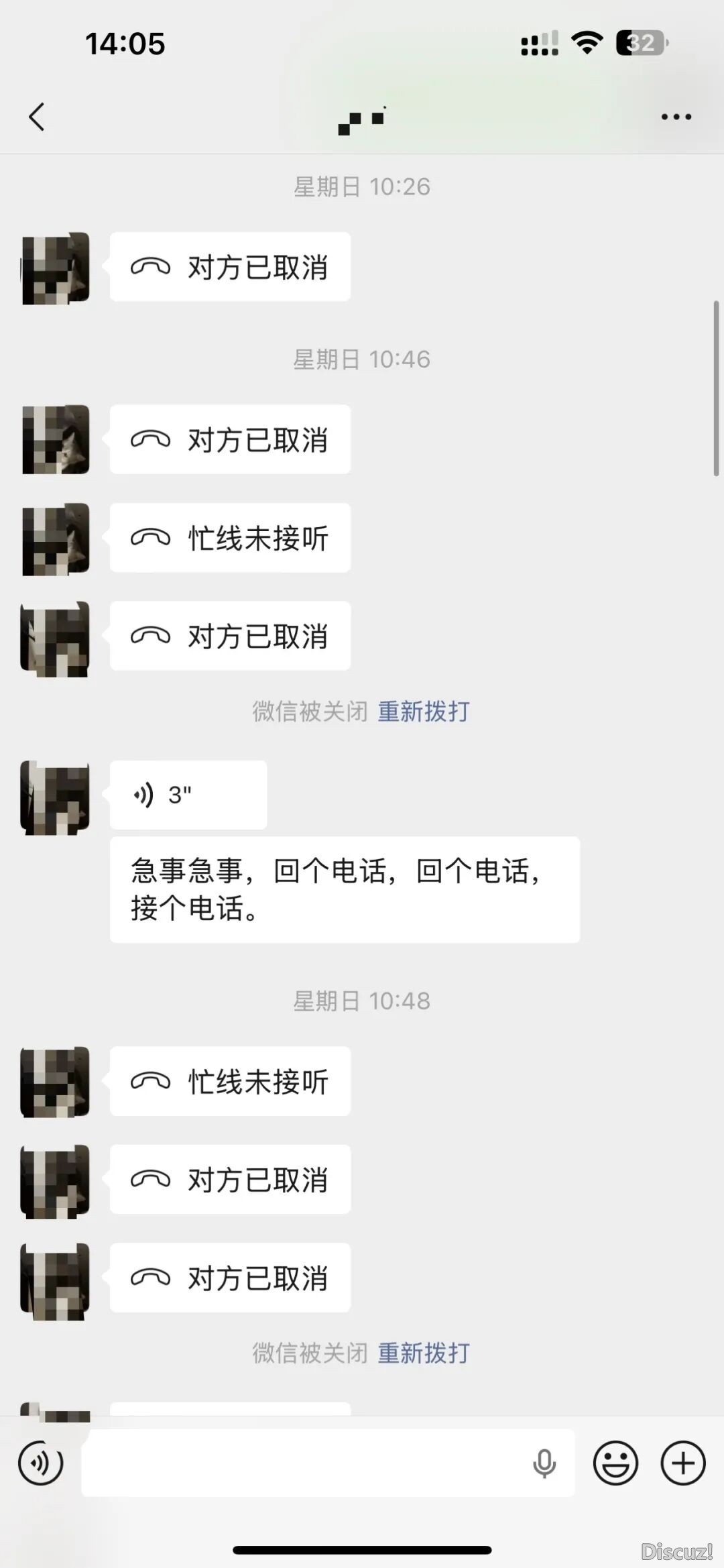Tap 重新拨打 near the bottom of the chat

(x=423, y=1353)
